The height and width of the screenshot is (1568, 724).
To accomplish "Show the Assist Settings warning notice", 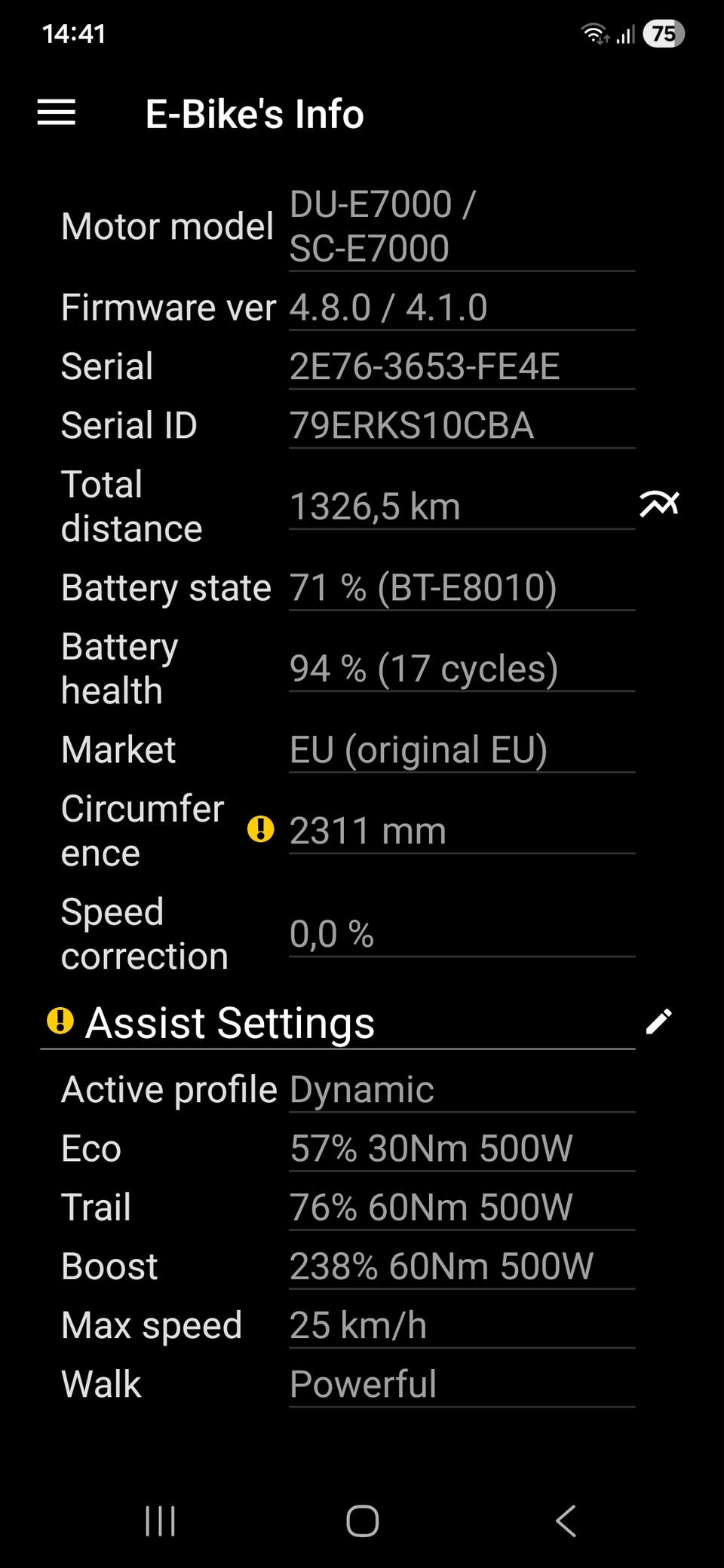I will click(x=60, y=1021).
